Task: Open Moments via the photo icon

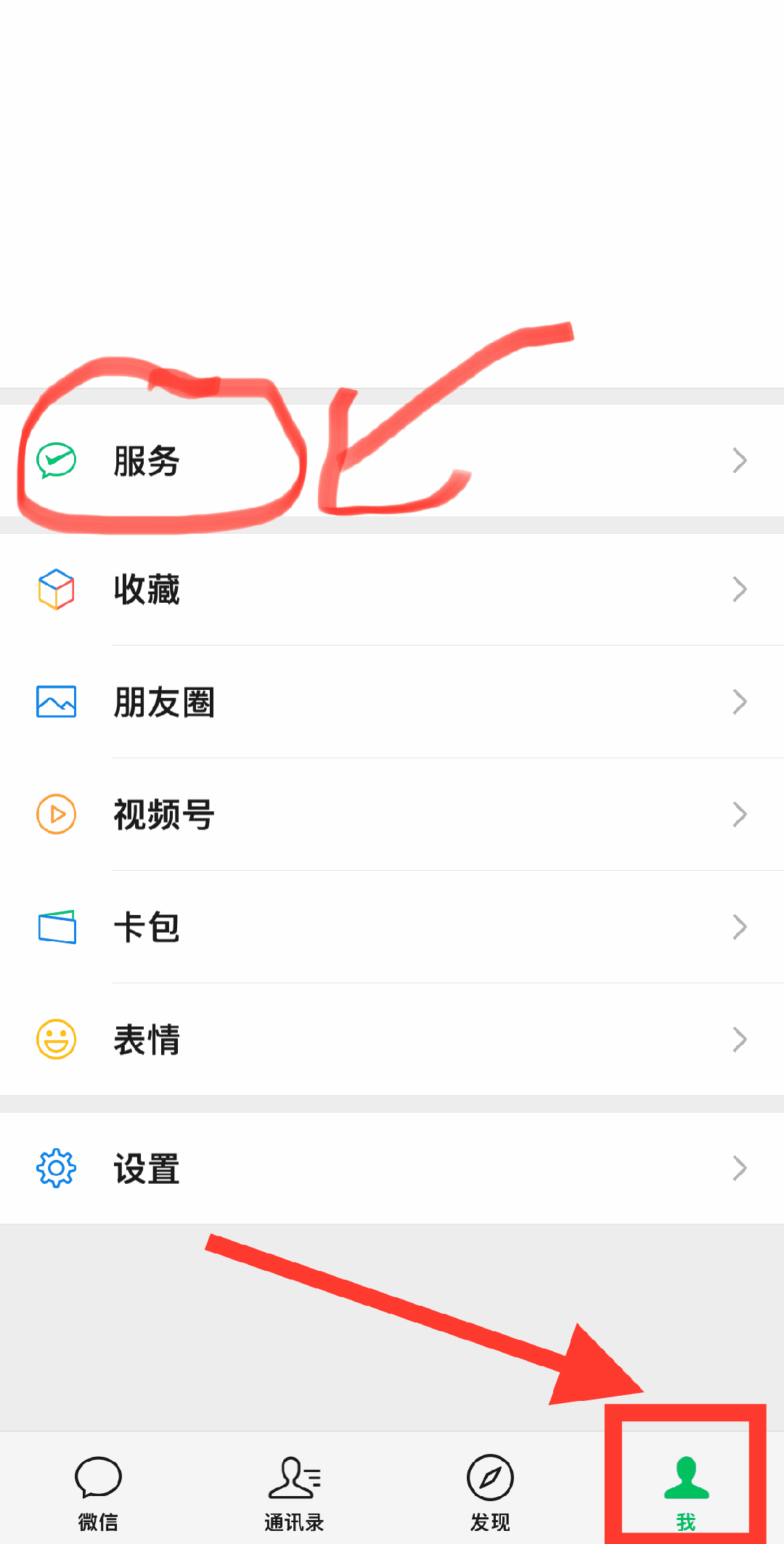Action: pos(56,701)
